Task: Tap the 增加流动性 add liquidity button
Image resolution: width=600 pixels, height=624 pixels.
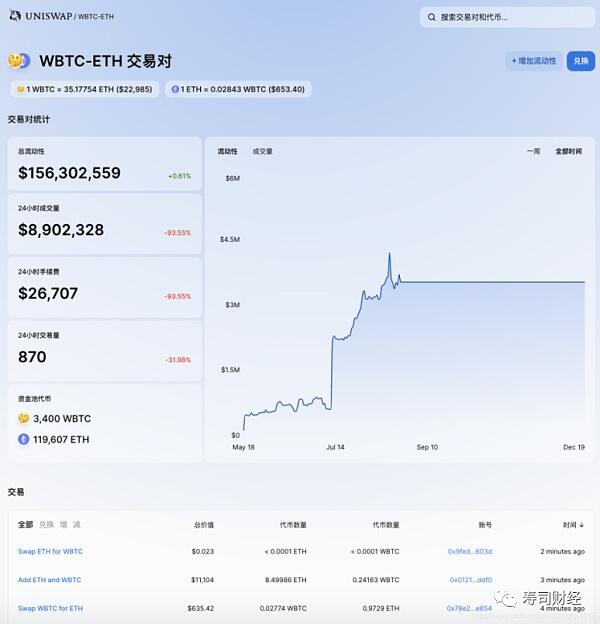Action: tap(533, 61)
